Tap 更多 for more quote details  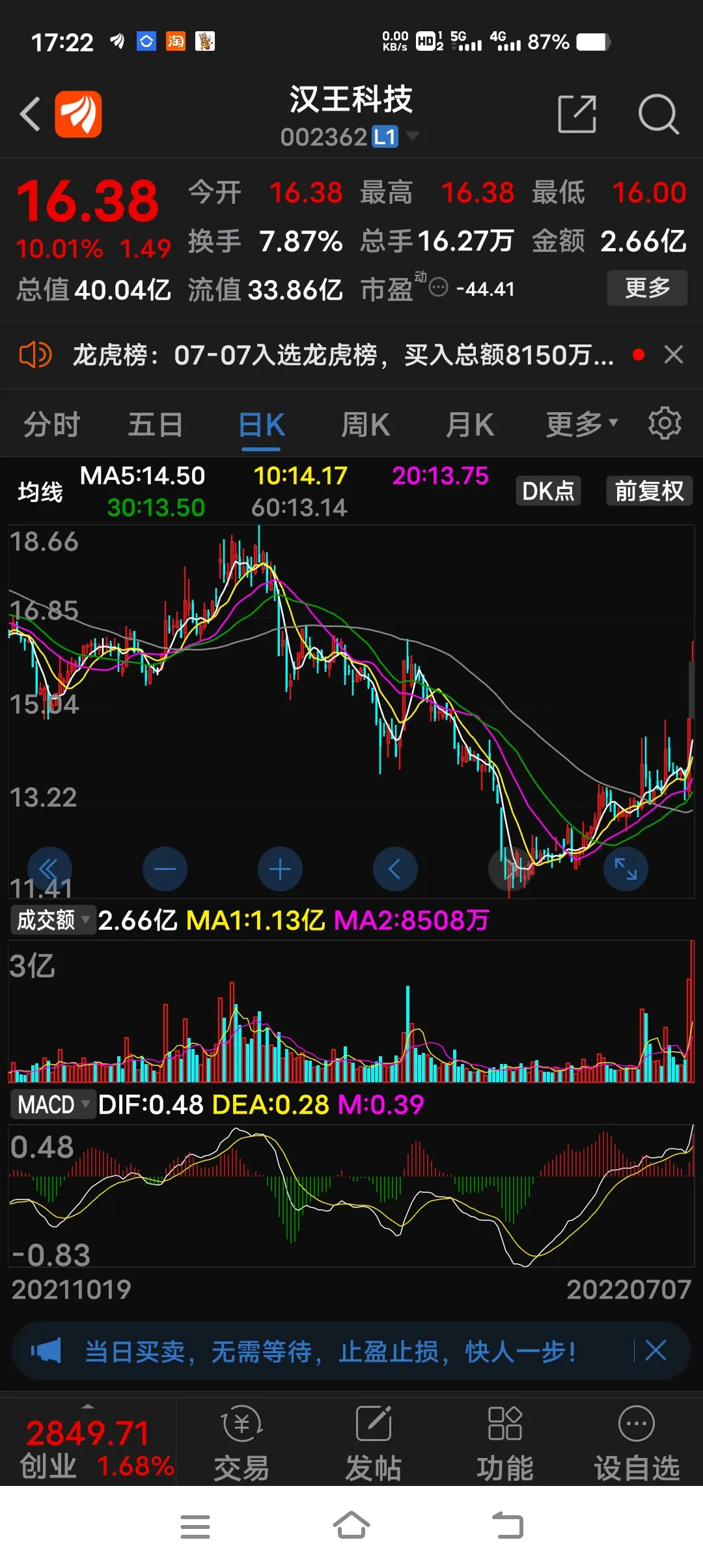647,288
